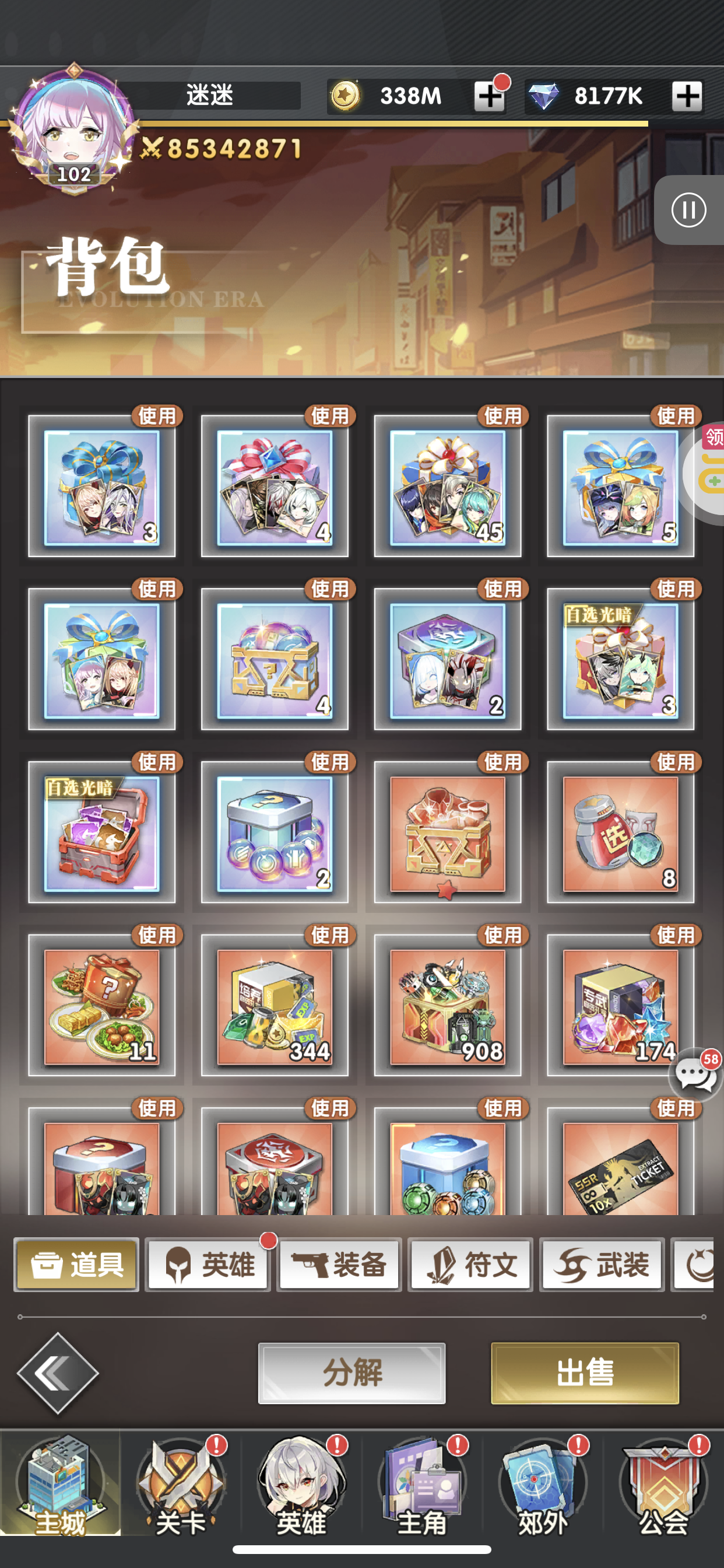
Task: Open 郊外 in the bottom navigation
Action: click(x=543, y=1486)
